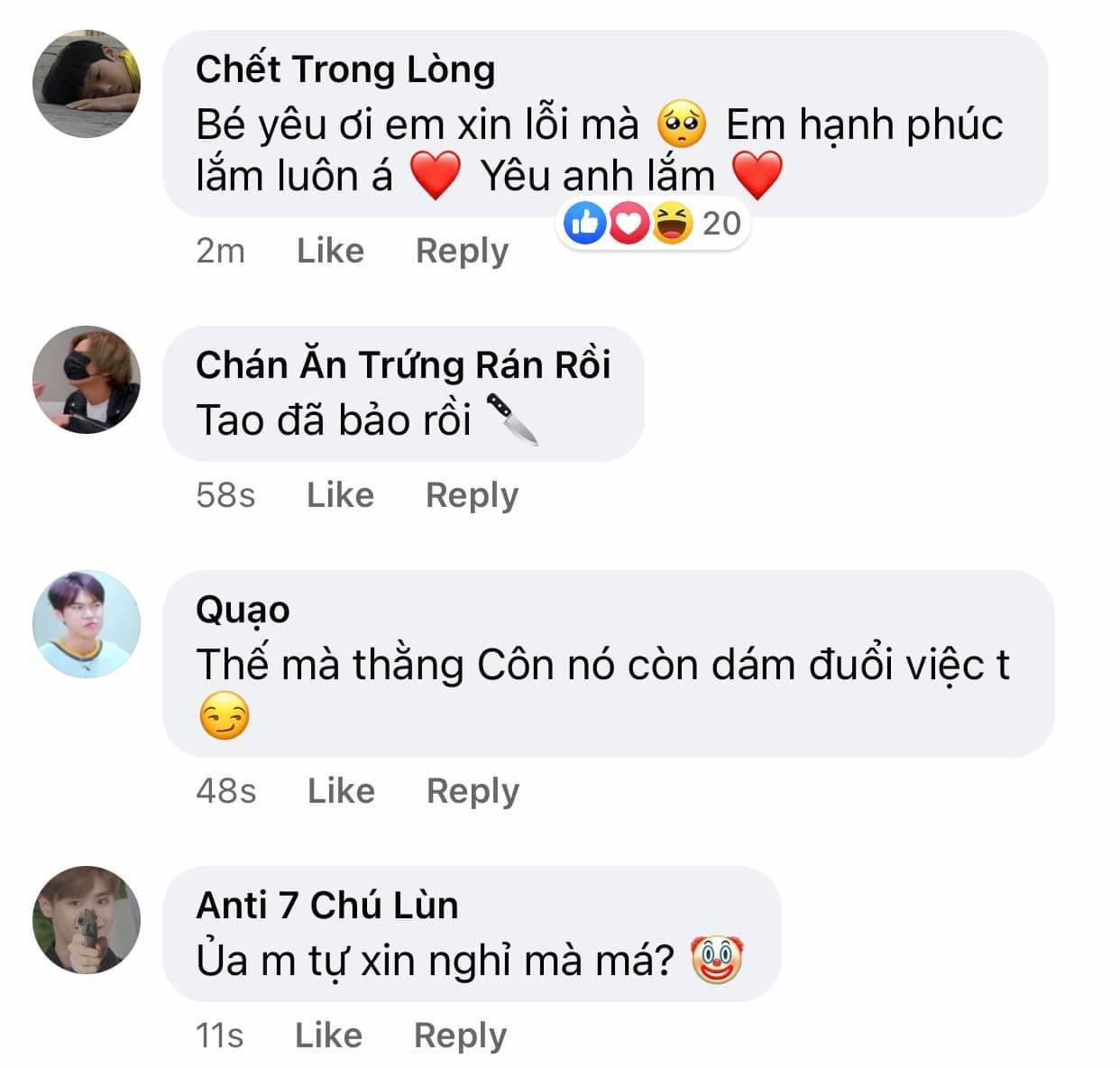
Task: Open Chán Ăn Trứng Rán Rồi's avatar
Action: (87, 380)
